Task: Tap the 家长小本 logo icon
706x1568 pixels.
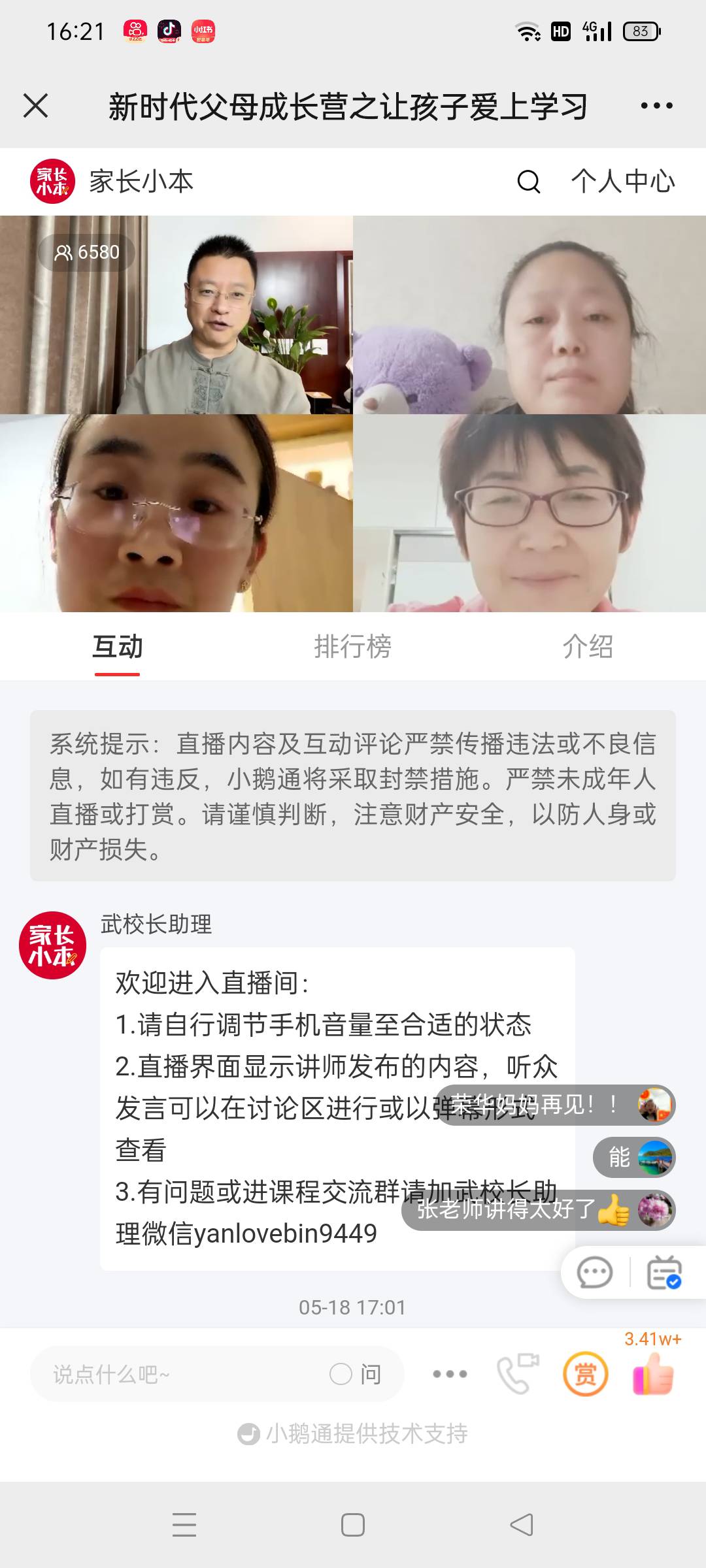Action: 52,182
